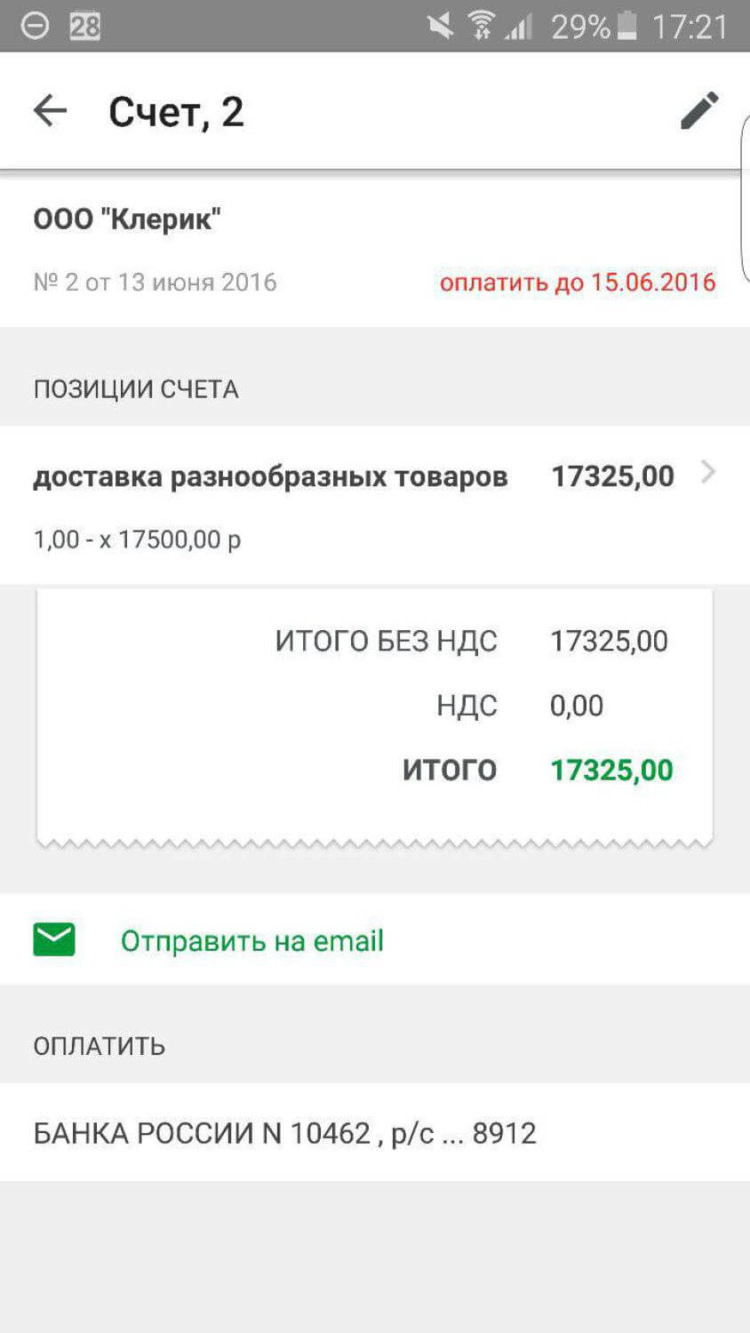Select the payment account БАНКА РОССИИ N 10462
Viewport: 750px width, 1333px height.
285,1132
